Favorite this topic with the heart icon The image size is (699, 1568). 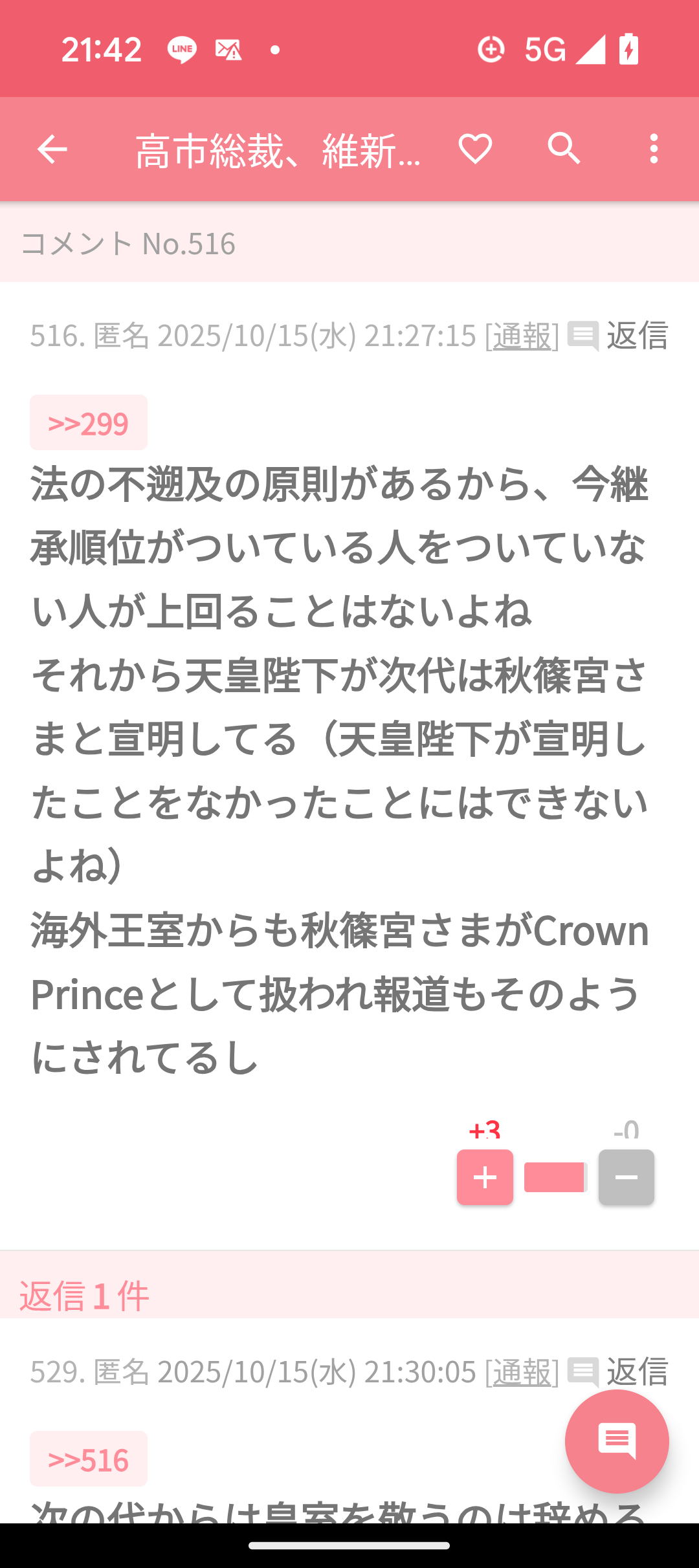(x=476, y=150)
